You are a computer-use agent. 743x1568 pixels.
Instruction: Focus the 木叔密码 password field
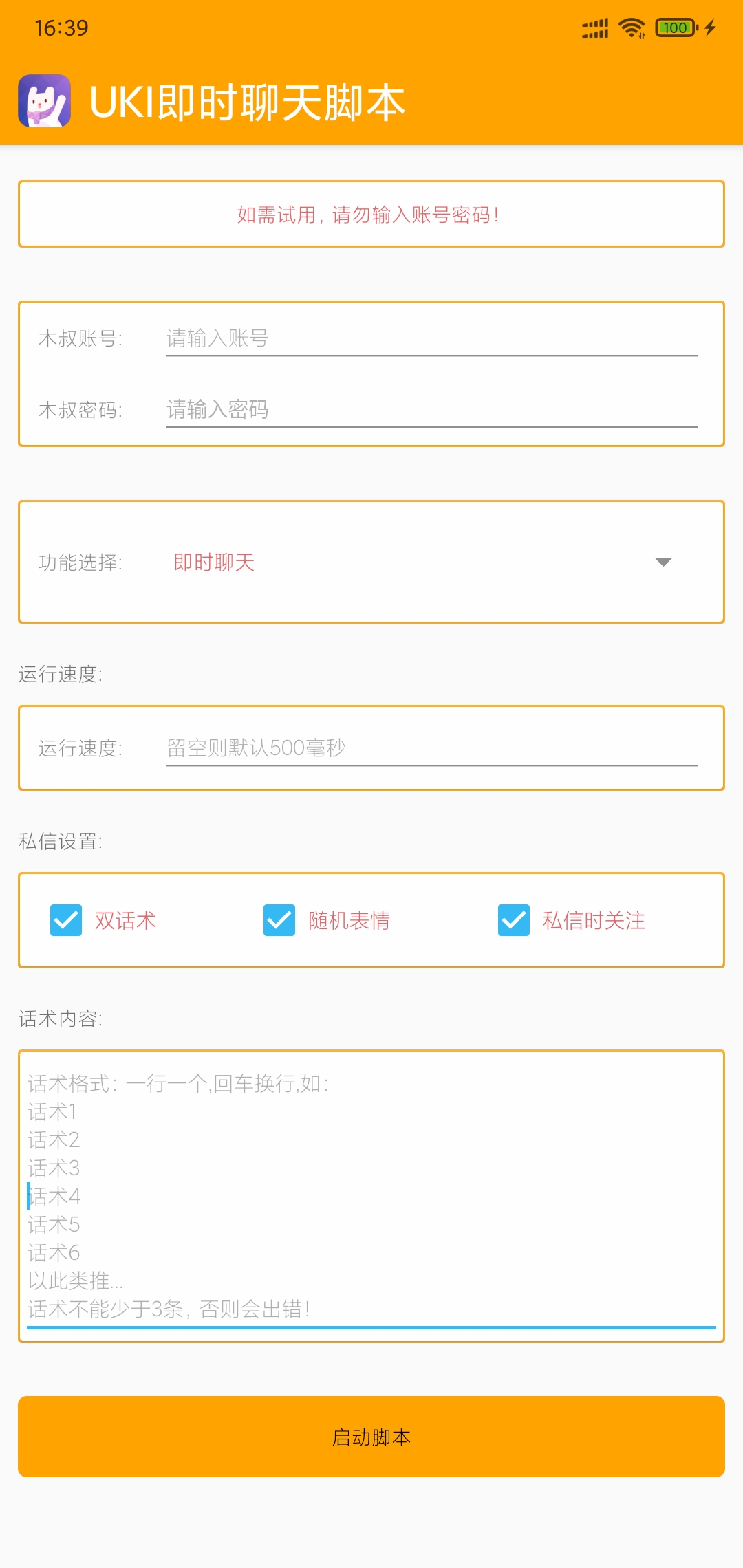point(431,410)
